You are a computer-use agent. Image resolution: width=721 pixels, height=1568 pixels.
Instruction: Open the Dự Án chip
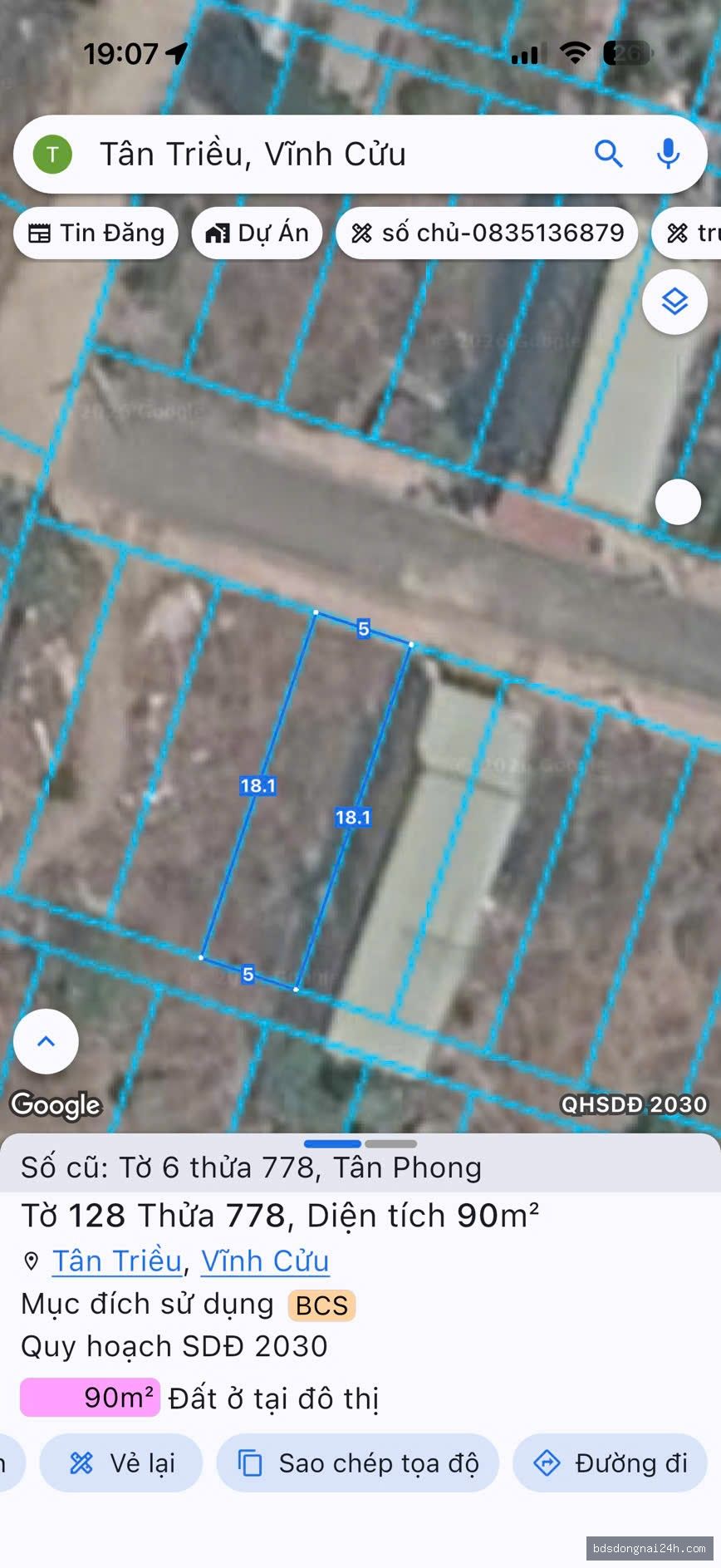click(257, 233)
